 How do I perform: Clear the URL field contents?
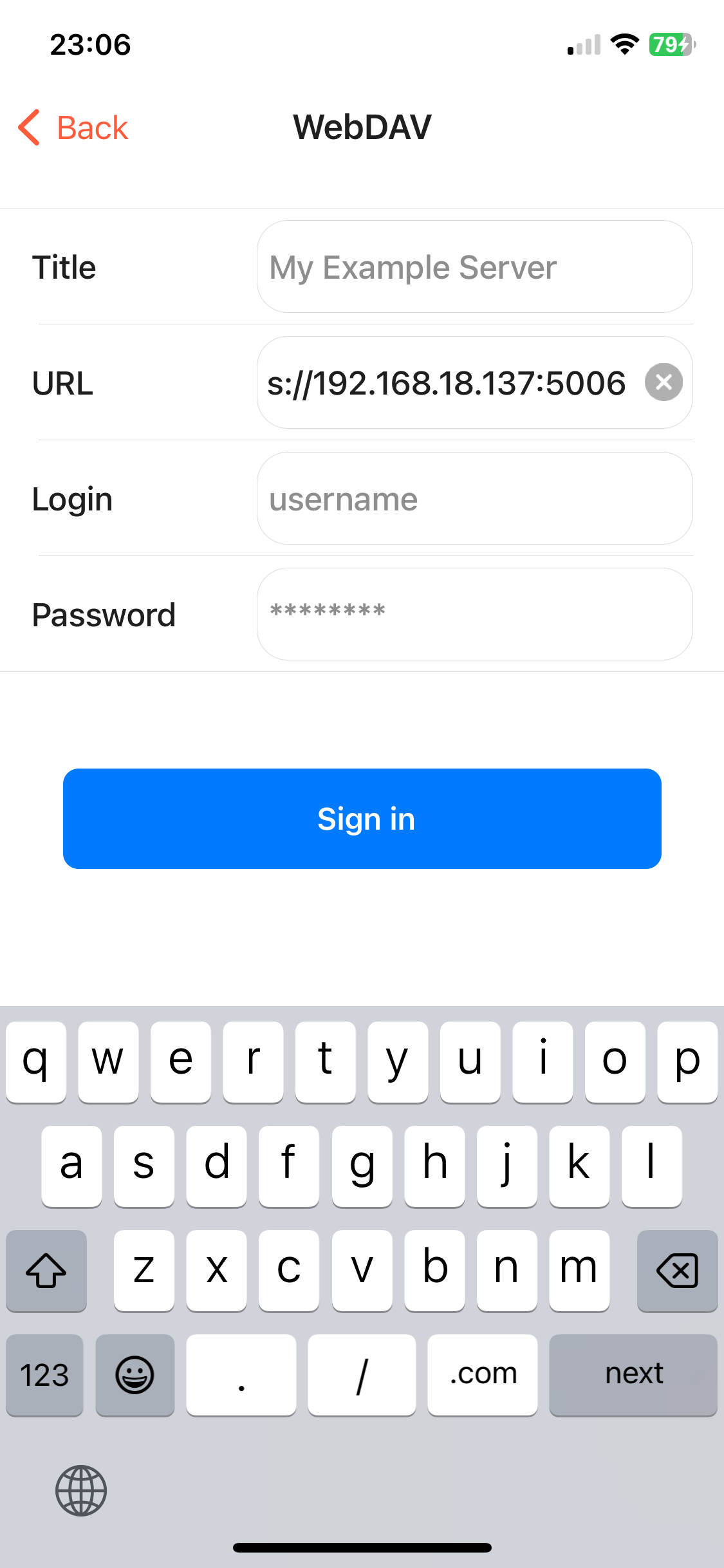[x=664, y=382]
